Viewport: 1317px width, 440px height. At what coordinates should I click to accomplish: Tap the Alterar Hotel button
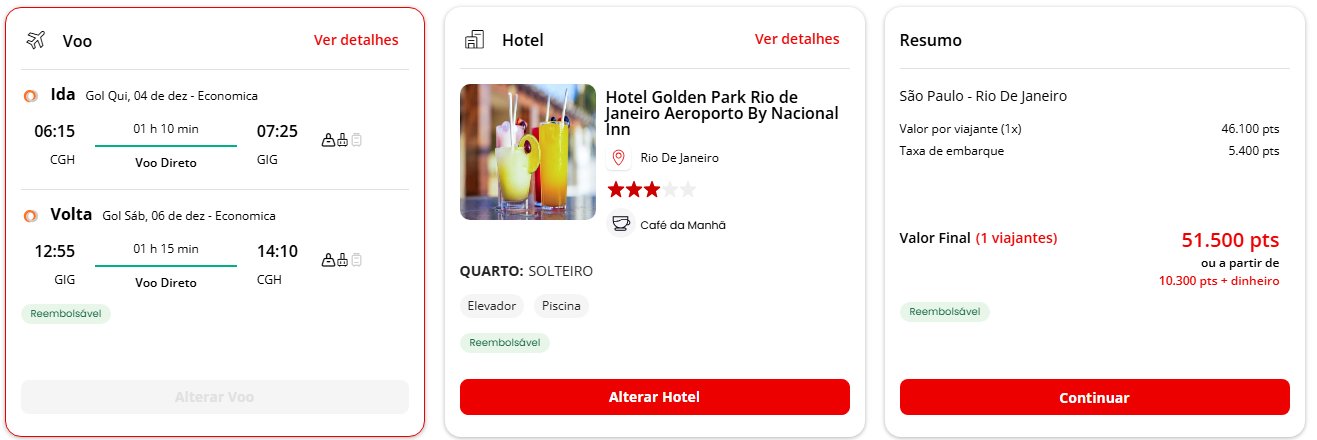[x=654, y=397]
